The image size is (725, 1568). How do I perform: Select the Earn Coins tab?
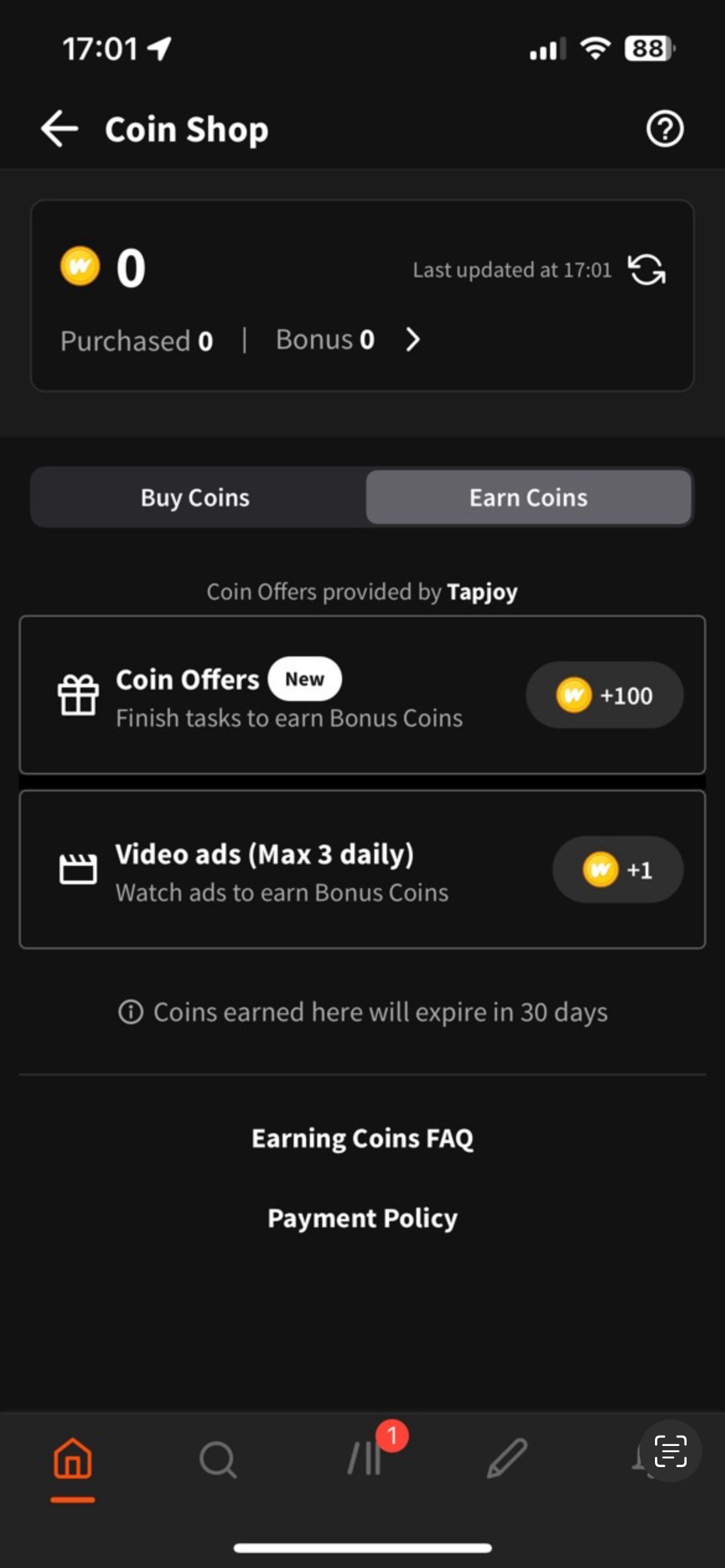(x=529, y=498)
